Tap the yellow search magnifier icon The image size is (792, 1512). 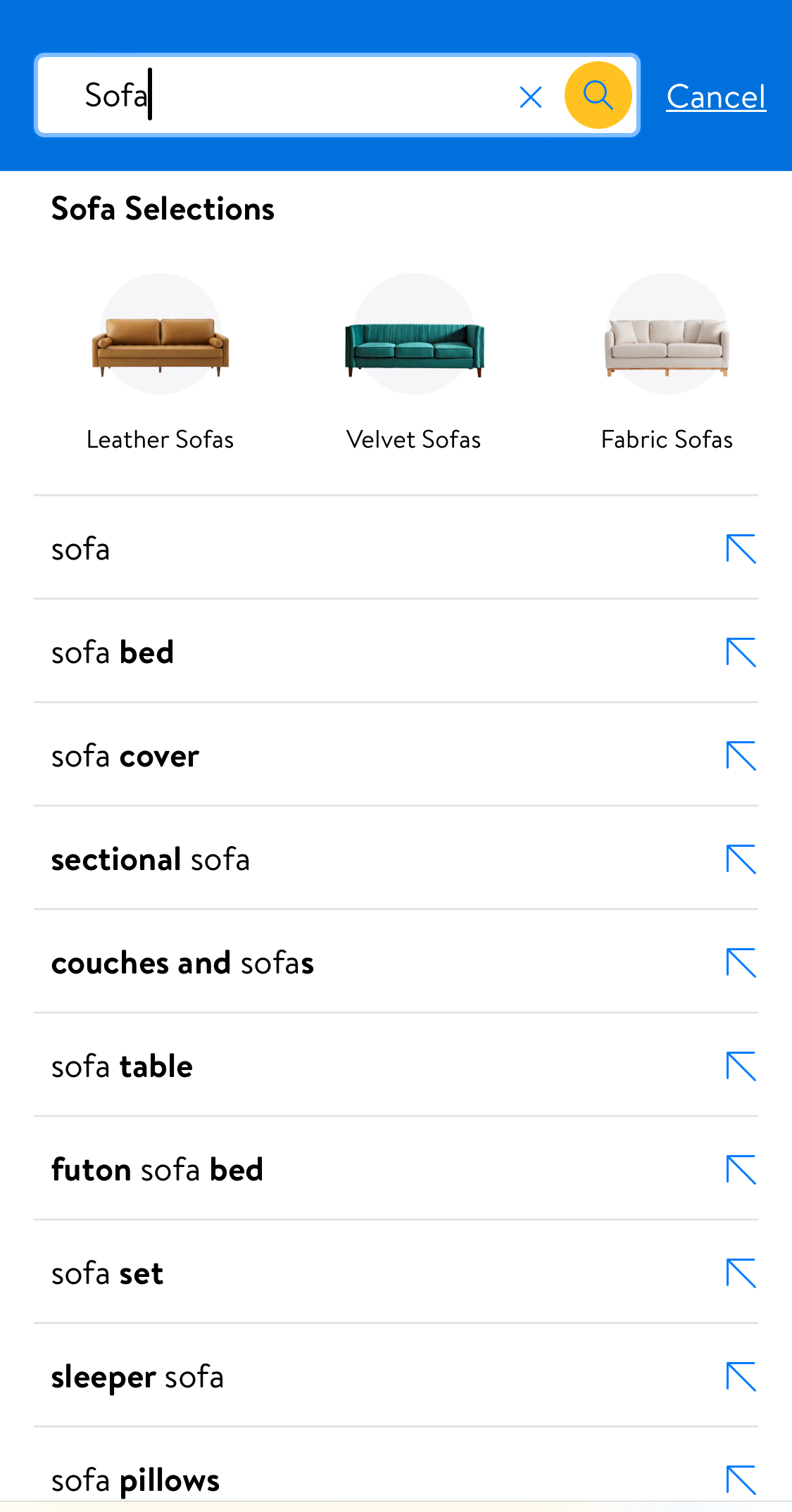click(598, 95)
